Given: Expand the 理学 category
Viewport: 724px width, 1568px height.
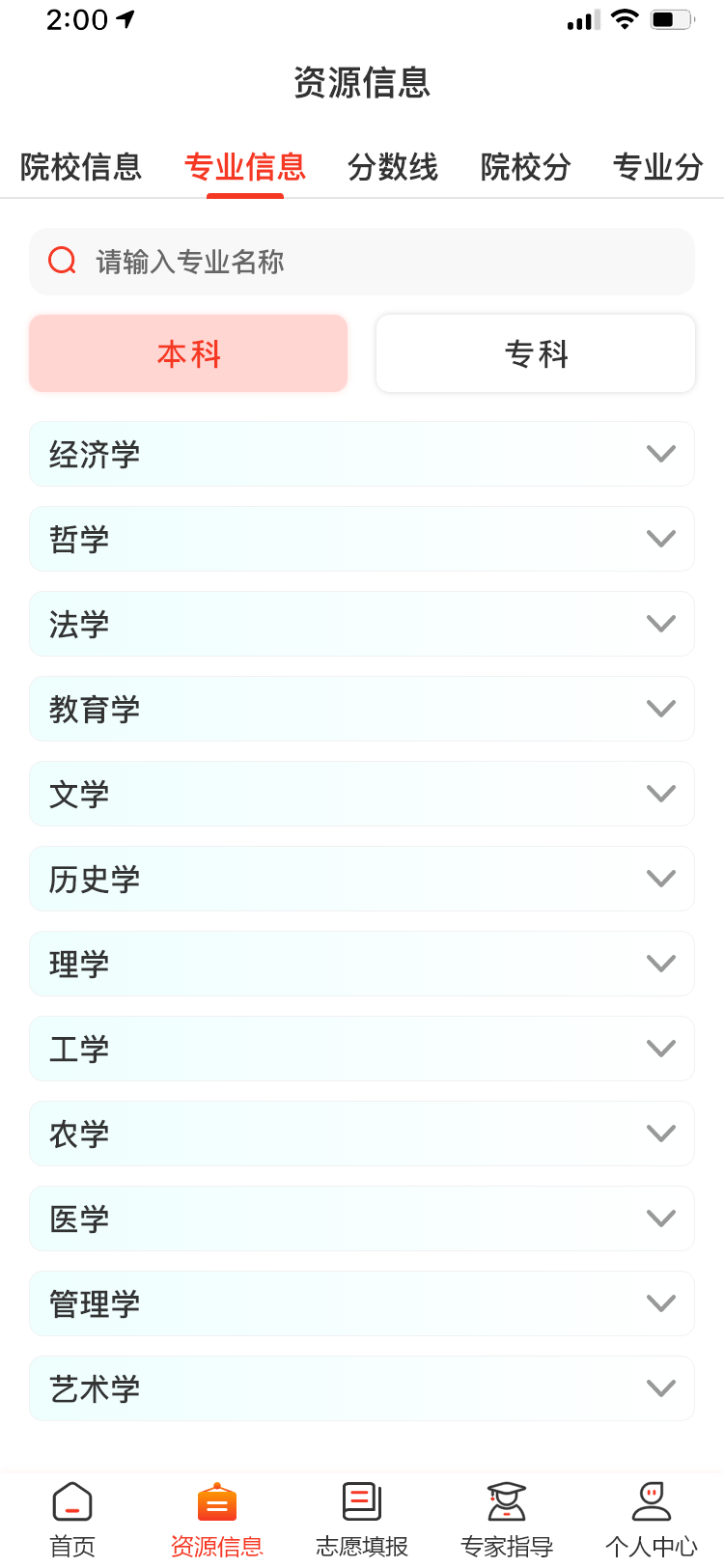Looking at the screenshot, I should click(362, 964).
